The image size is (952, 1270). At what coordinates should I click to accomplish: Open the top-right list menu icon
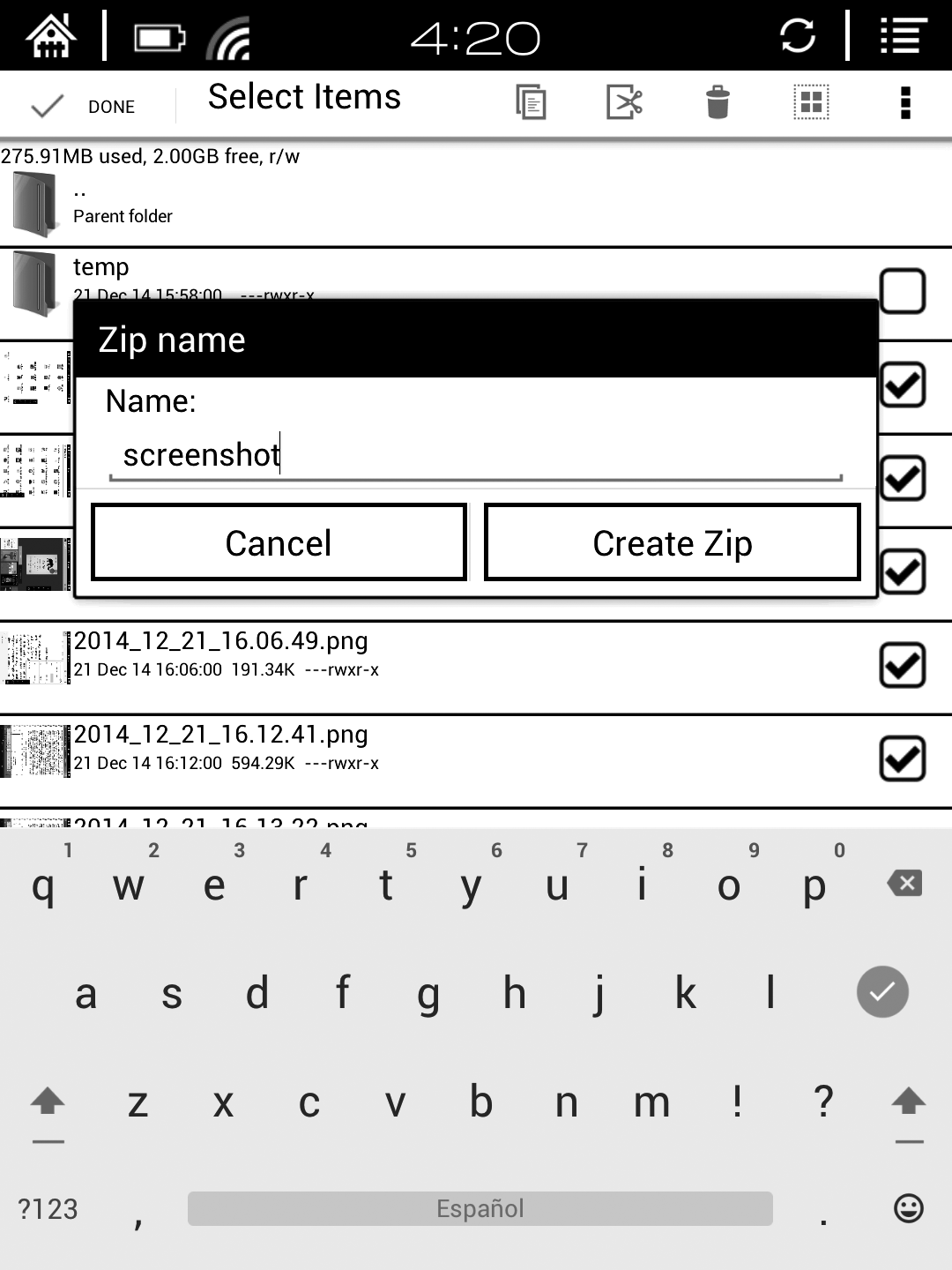(904, 35)
